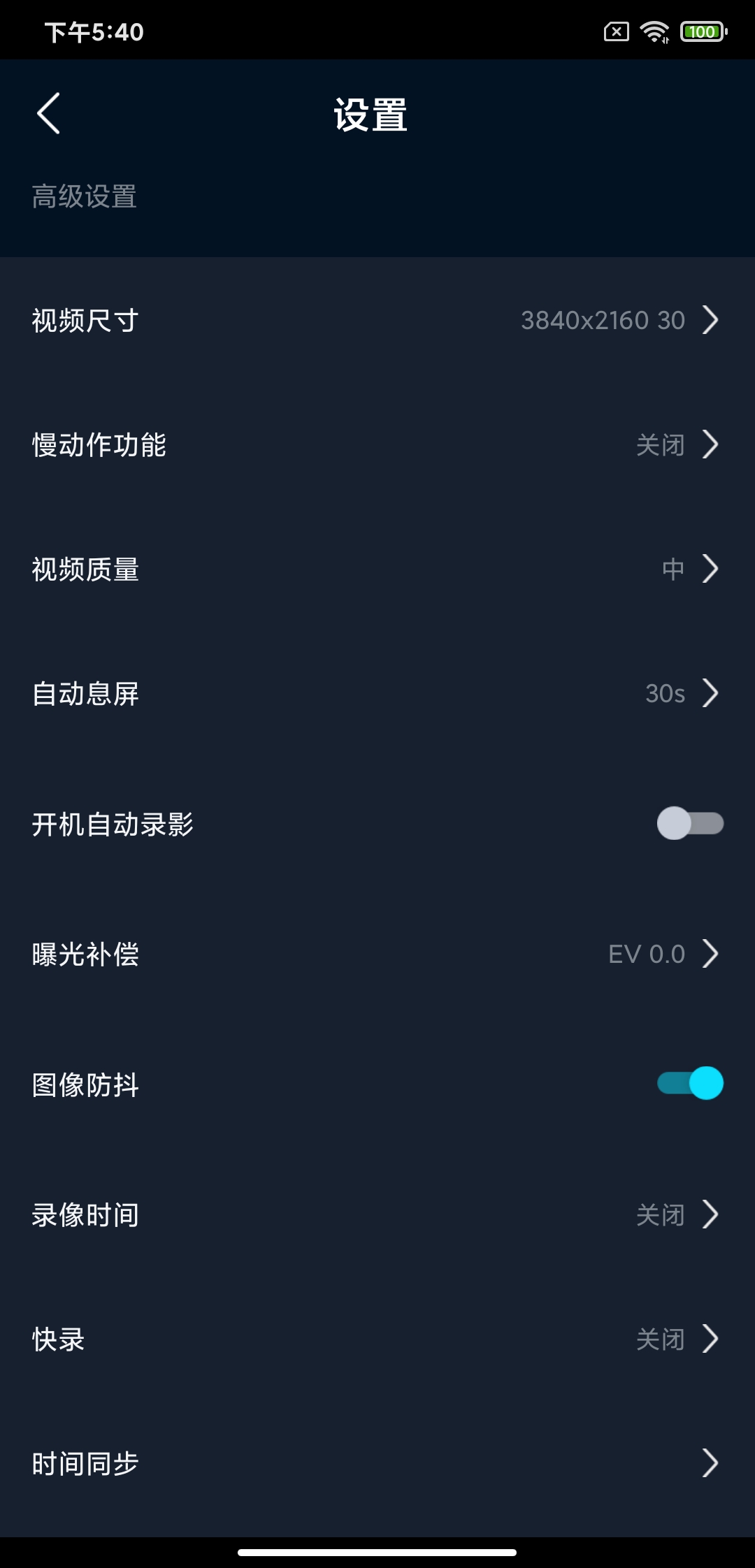Tap the 设置 title bar
The height and width of the screenshot is (1568, 755).
point(371,113)
